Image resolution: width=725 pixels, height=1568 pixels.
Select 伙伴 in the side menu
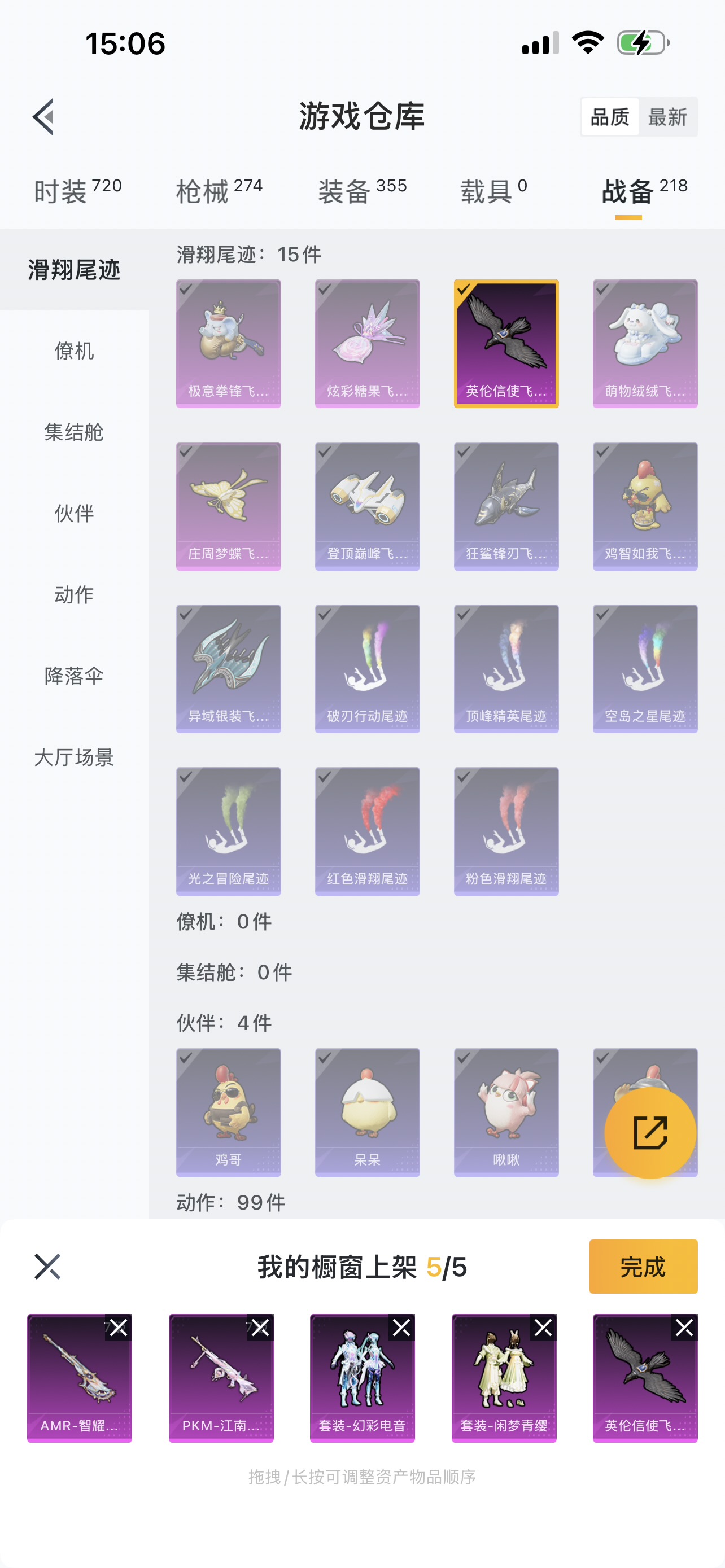[73, 513]
